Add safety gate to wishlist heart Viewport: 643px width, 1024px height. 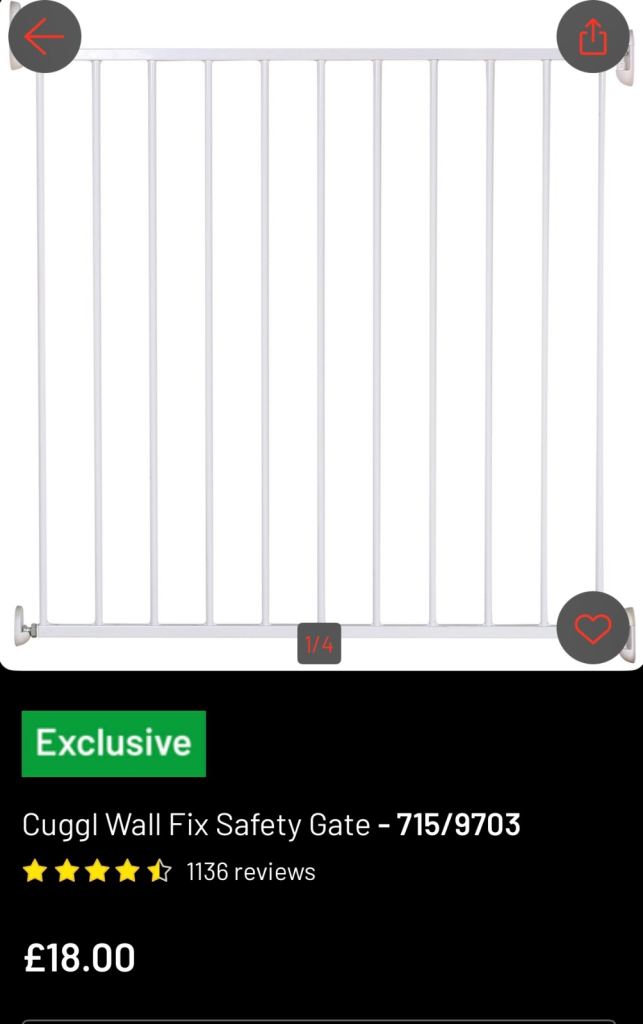(x=593, y=628)
